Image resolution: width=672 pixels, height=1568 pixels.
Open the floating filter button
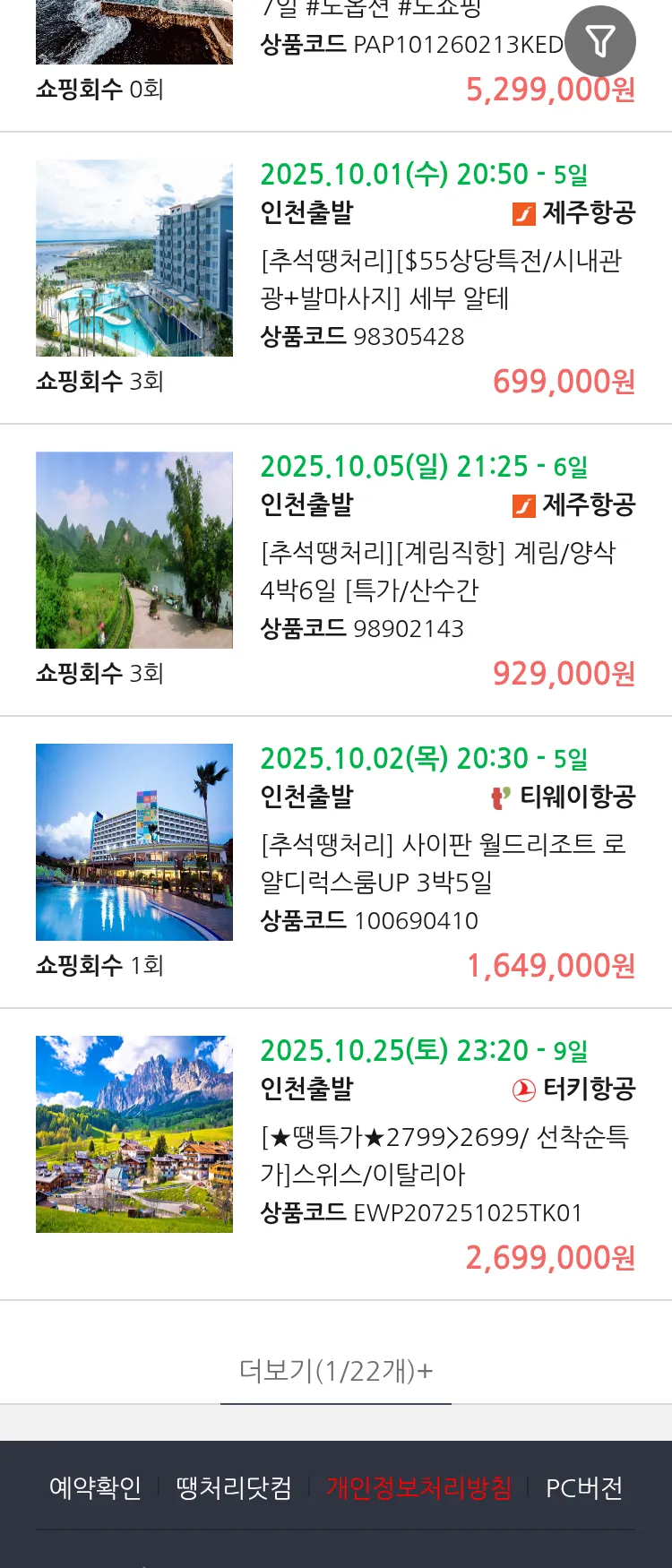(600, 41)
